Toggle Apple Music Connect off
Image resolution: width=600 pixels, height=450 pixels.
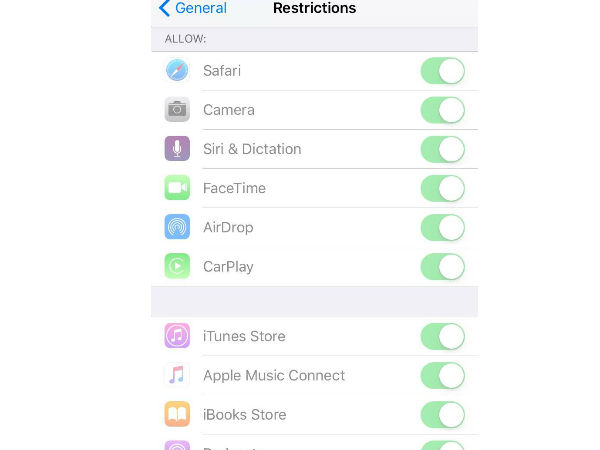click(442, 375)
